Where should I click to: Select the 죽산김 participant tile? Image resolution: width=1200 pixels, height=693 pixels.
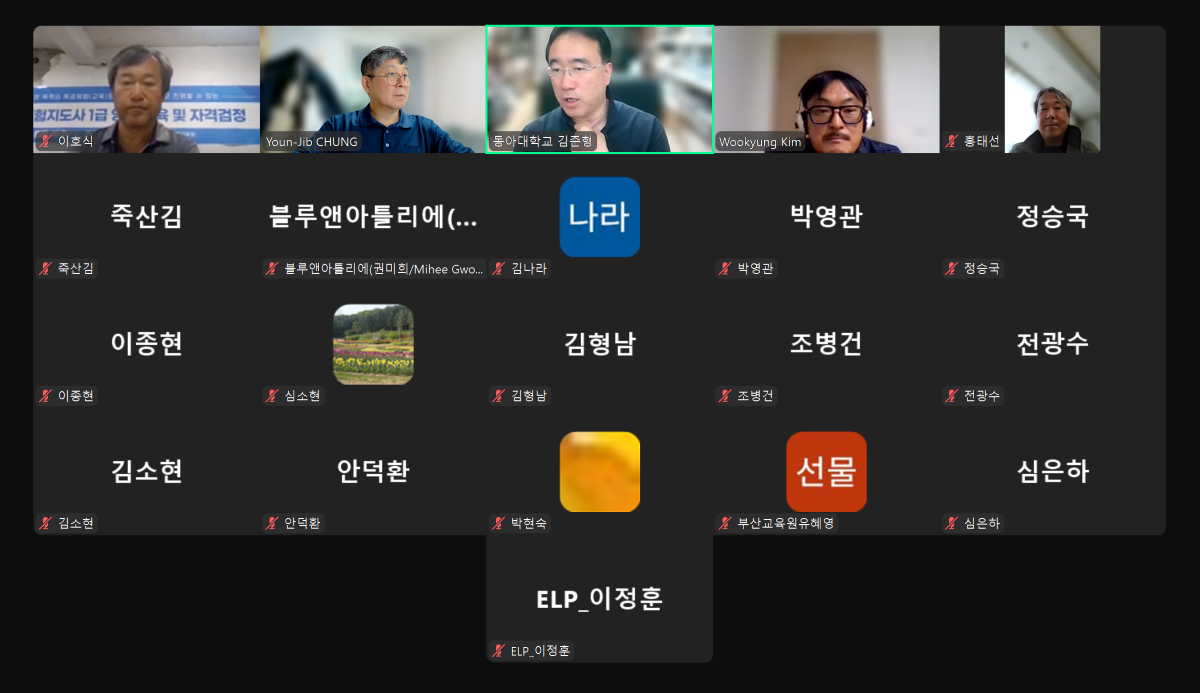click(146, 217)
